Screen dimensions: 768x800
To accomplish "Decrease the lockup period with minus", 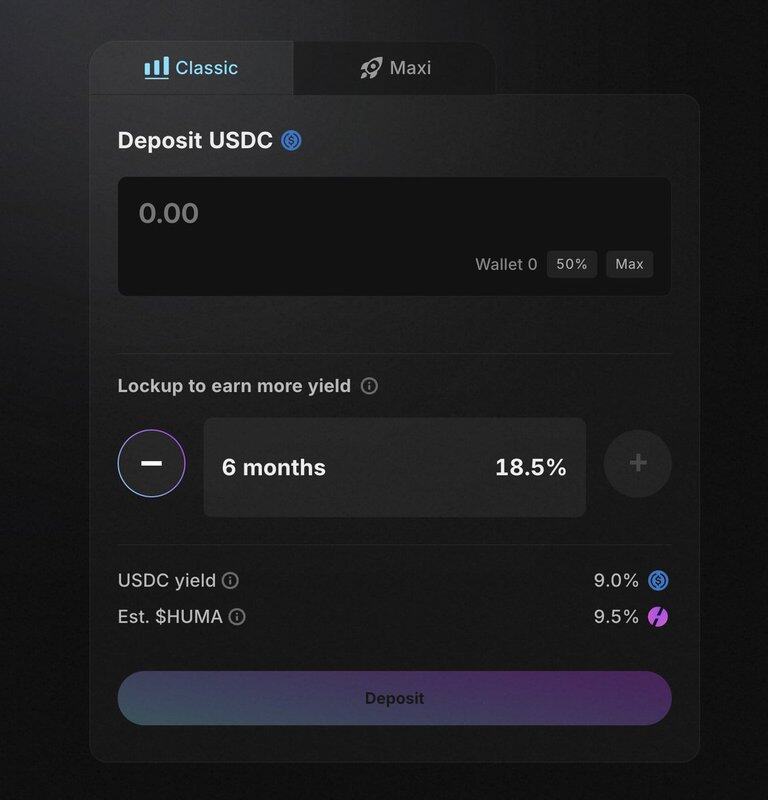I will click(x=152, y=463).
